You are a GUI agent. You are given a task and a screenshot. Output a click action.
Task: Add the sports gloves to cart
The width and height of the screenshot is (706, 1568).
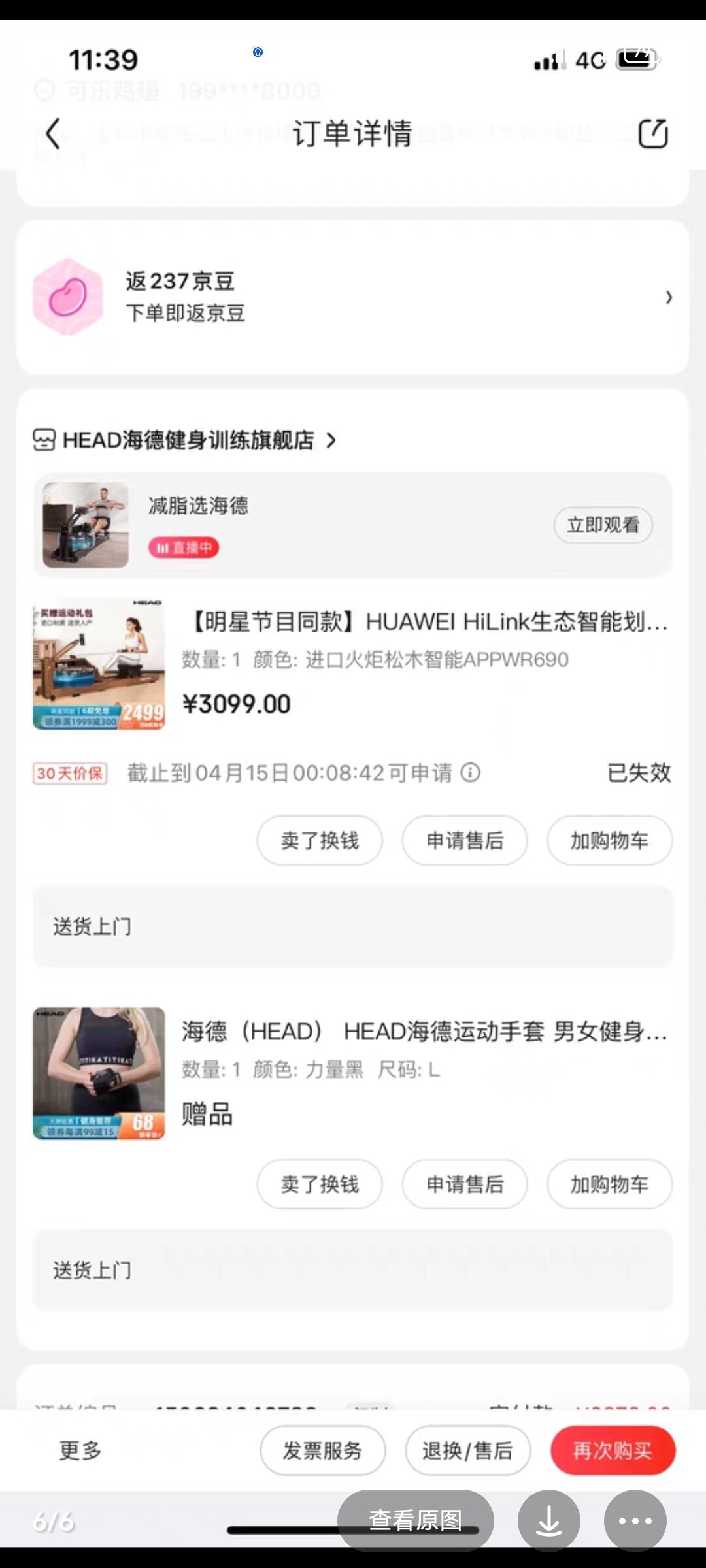(609, 1184)
